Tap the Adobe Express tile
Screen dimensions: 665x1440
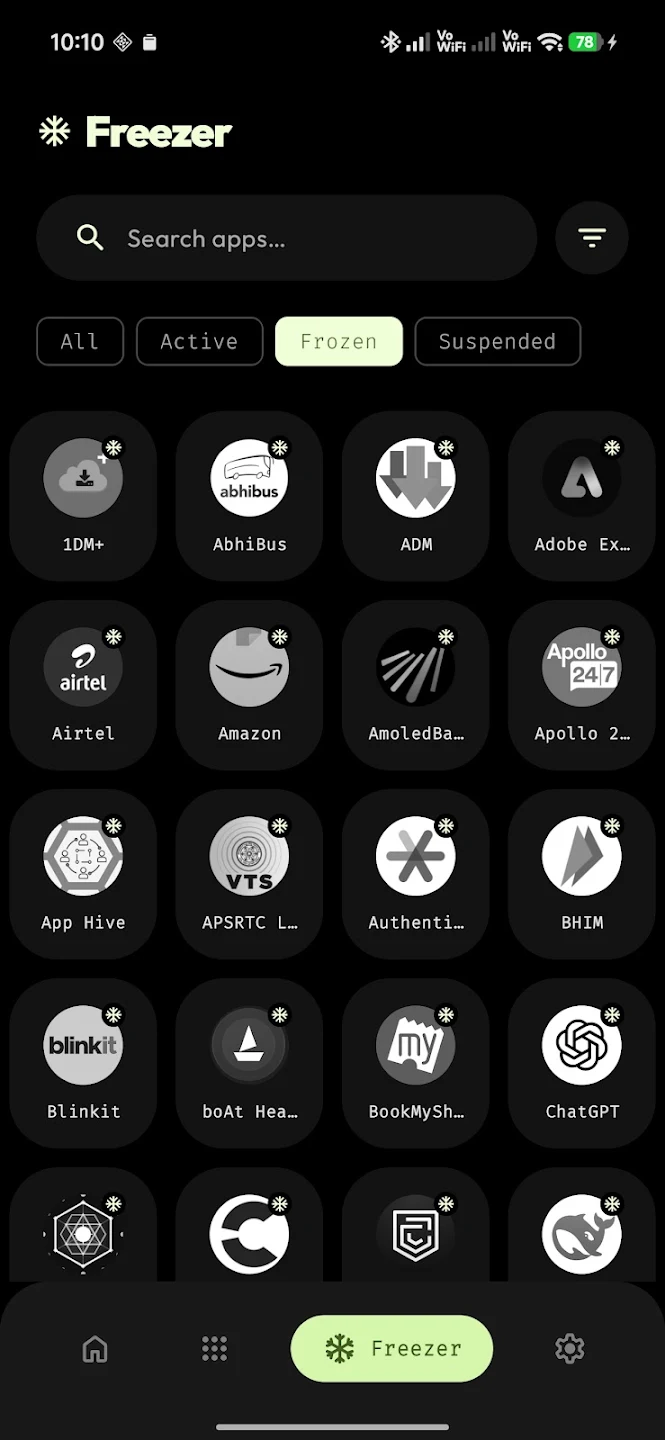pos(582,496)
